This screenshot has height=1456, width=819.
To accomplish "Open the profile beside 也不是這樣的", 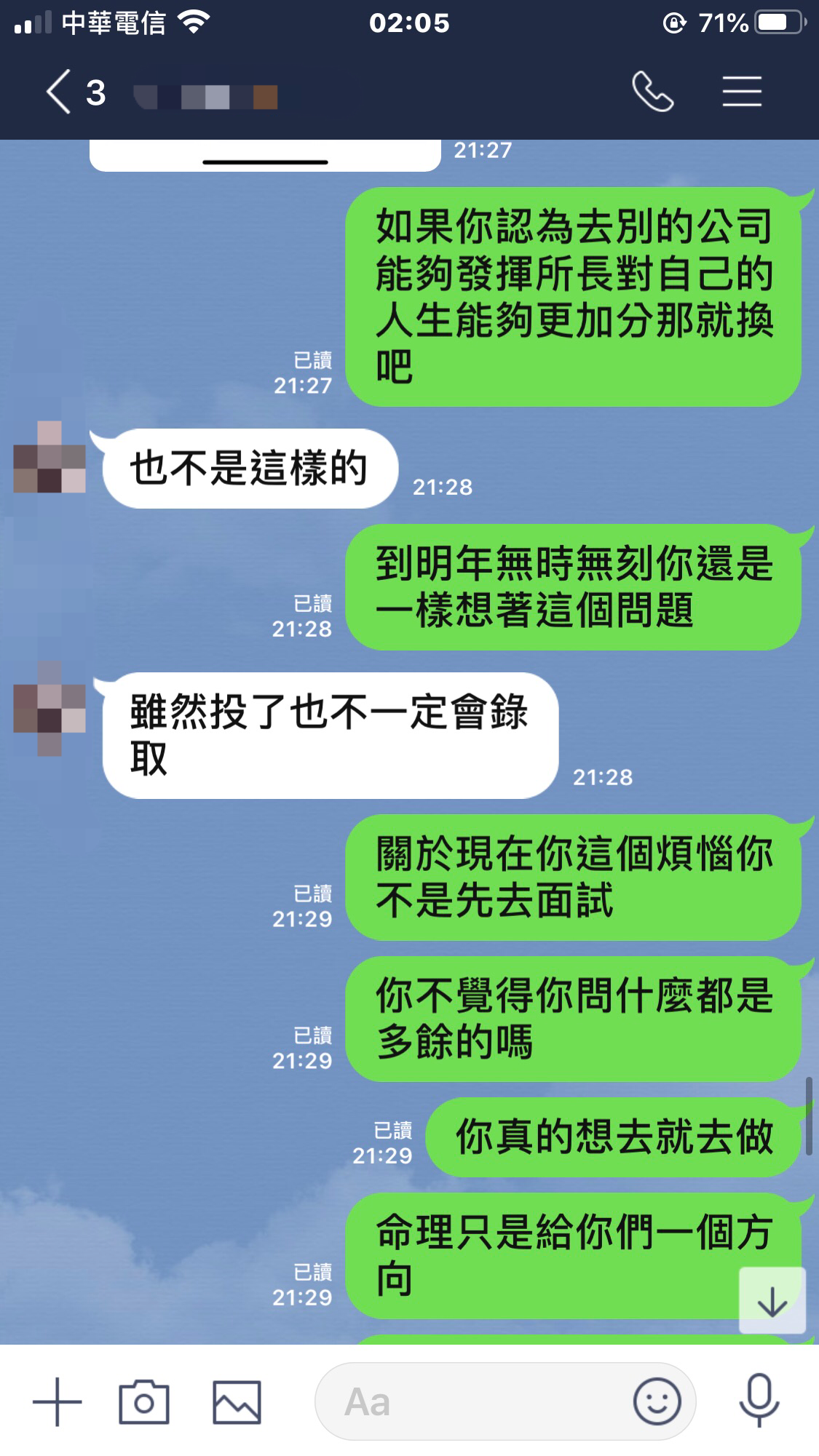I will click(x=50, y=458).
